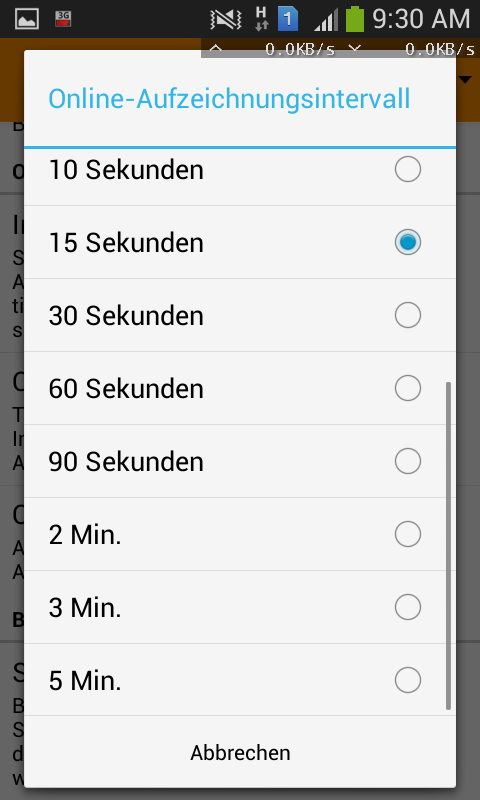Select the 5 Min. option
The image size is (480, 800).
[x=240, y=680]
